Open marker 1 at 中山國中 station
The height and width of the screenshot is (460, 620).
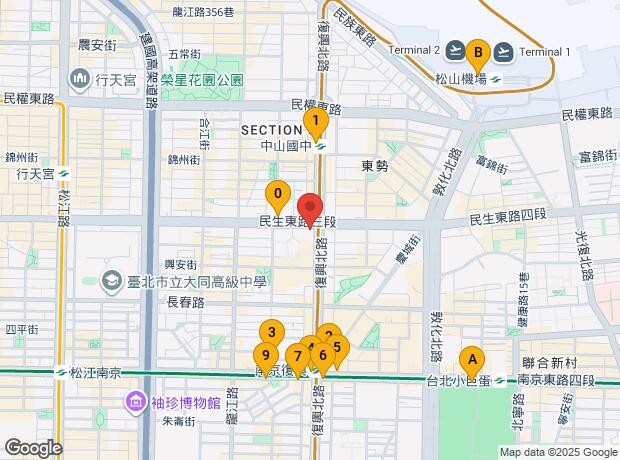[316, 124]
